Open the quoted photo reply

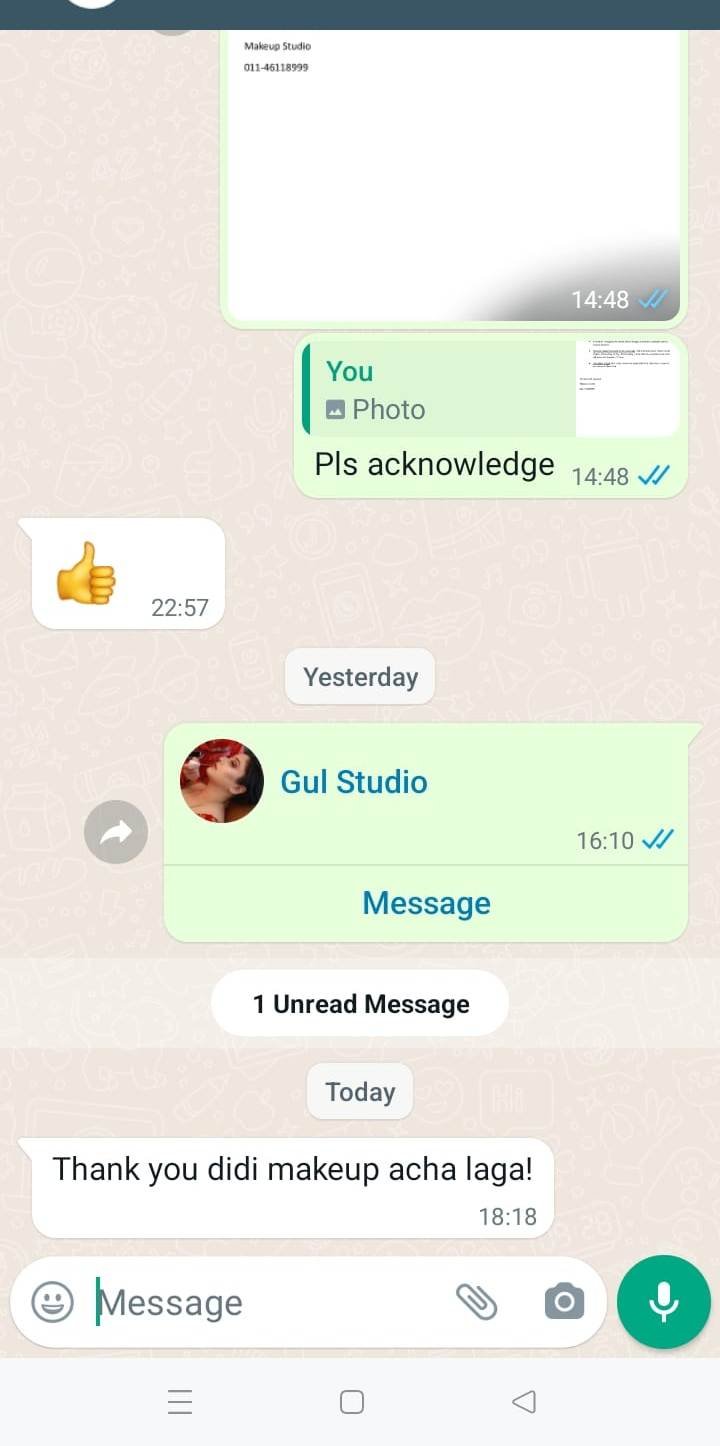point(490,390)
